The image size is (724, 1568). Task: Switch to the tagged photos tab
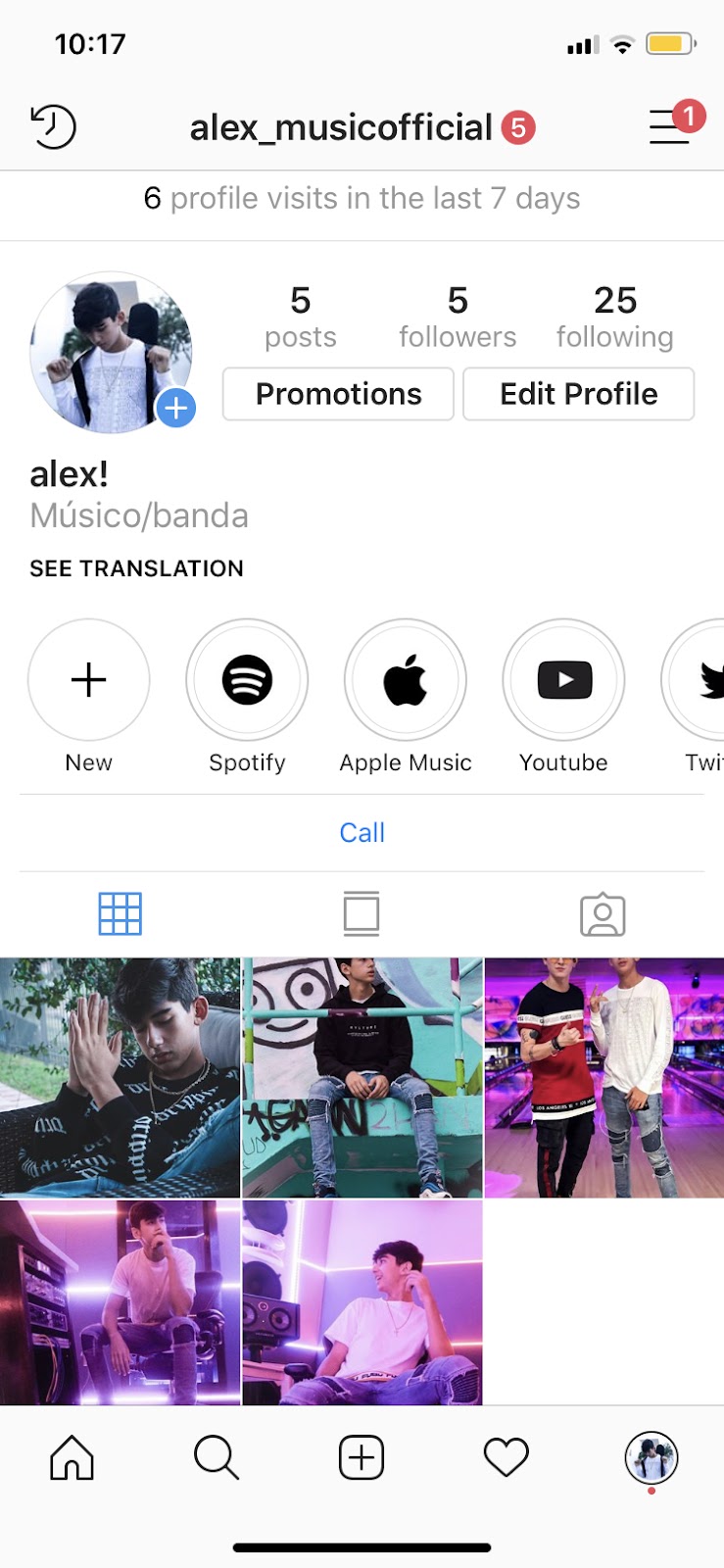[x=603, y=913]
